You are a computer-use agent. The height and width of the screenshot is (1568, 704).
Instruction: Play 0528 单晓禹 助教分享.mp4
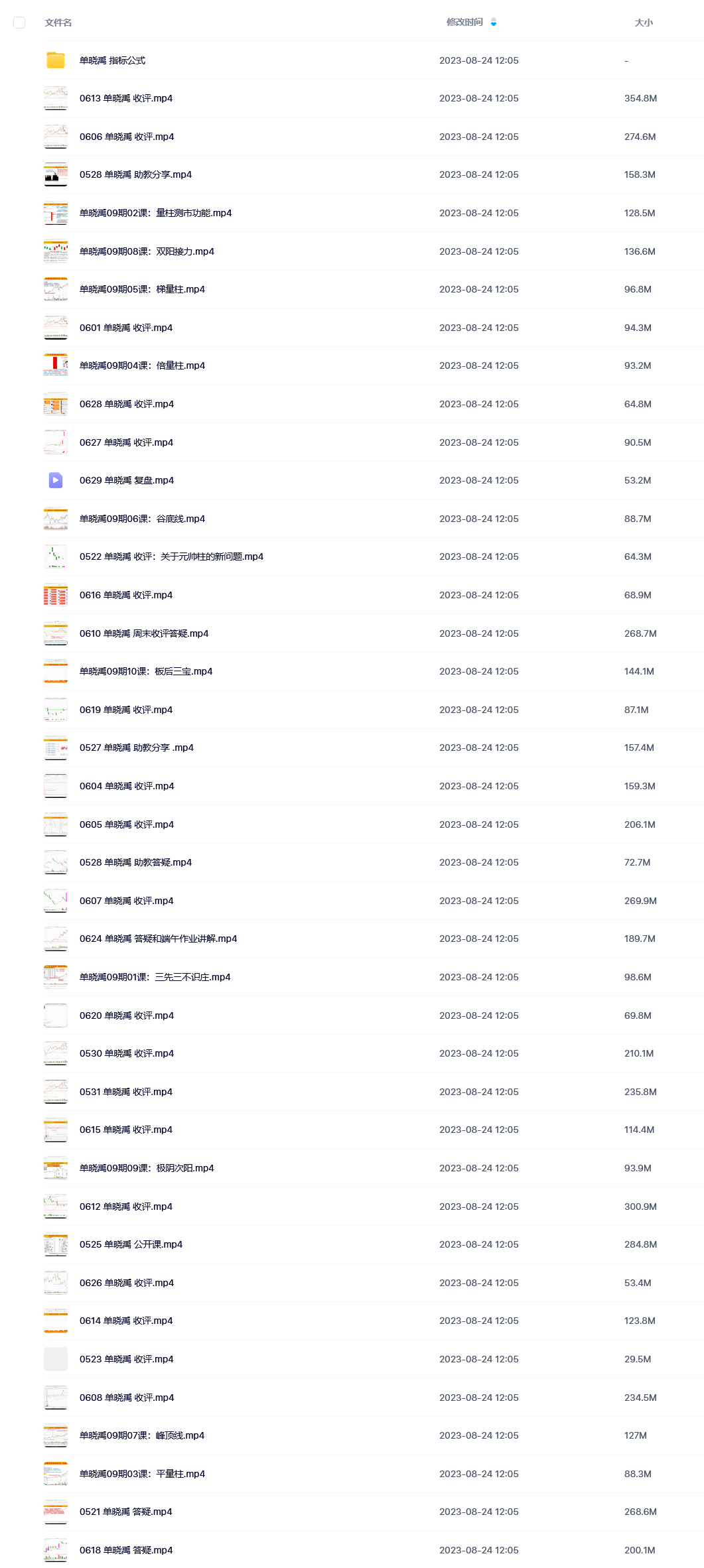[x=135, y=174]
